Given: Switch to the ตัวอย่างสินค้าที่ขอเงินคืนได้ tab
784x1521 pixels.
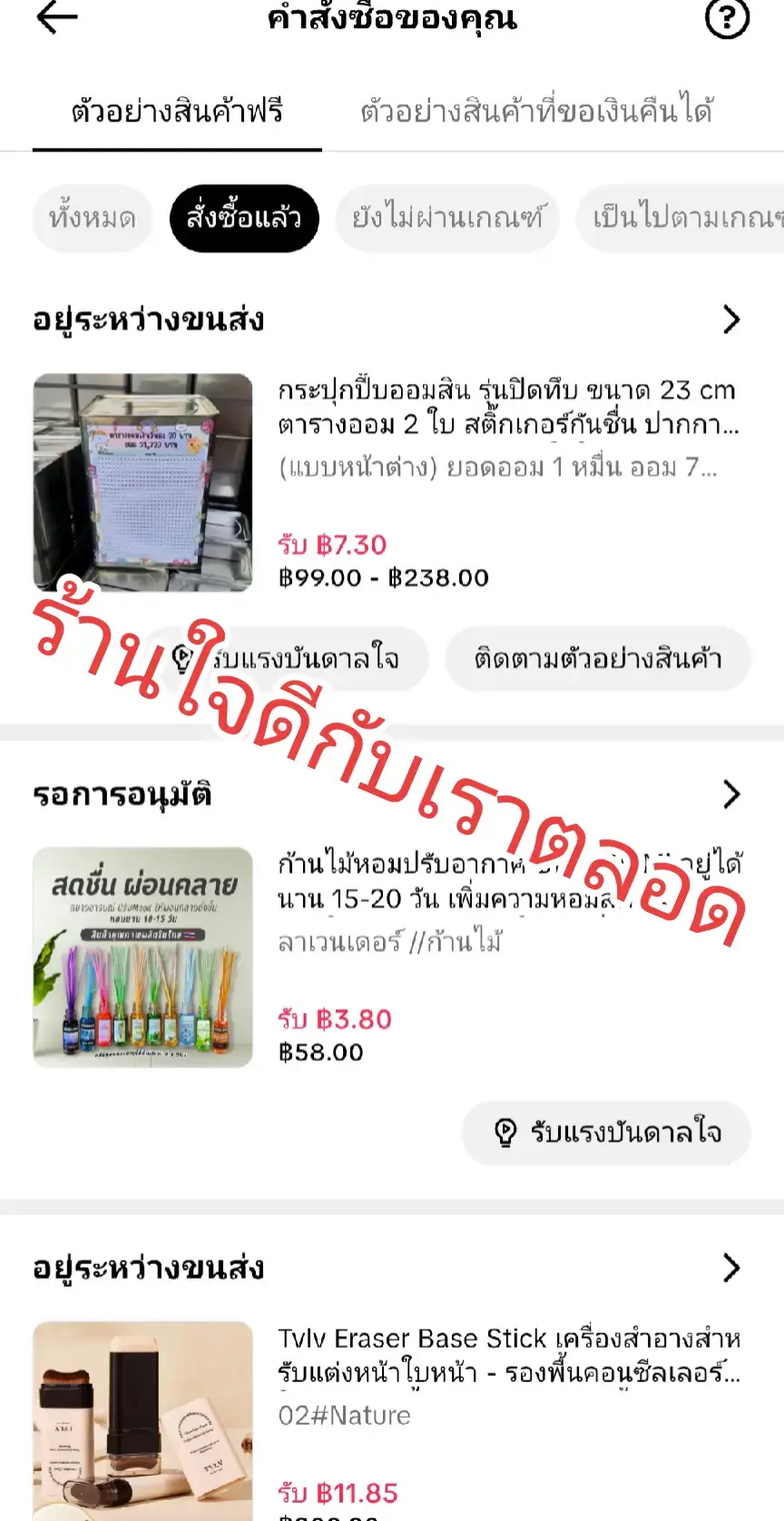Looking at the screenshot, I should coord(537,112).
